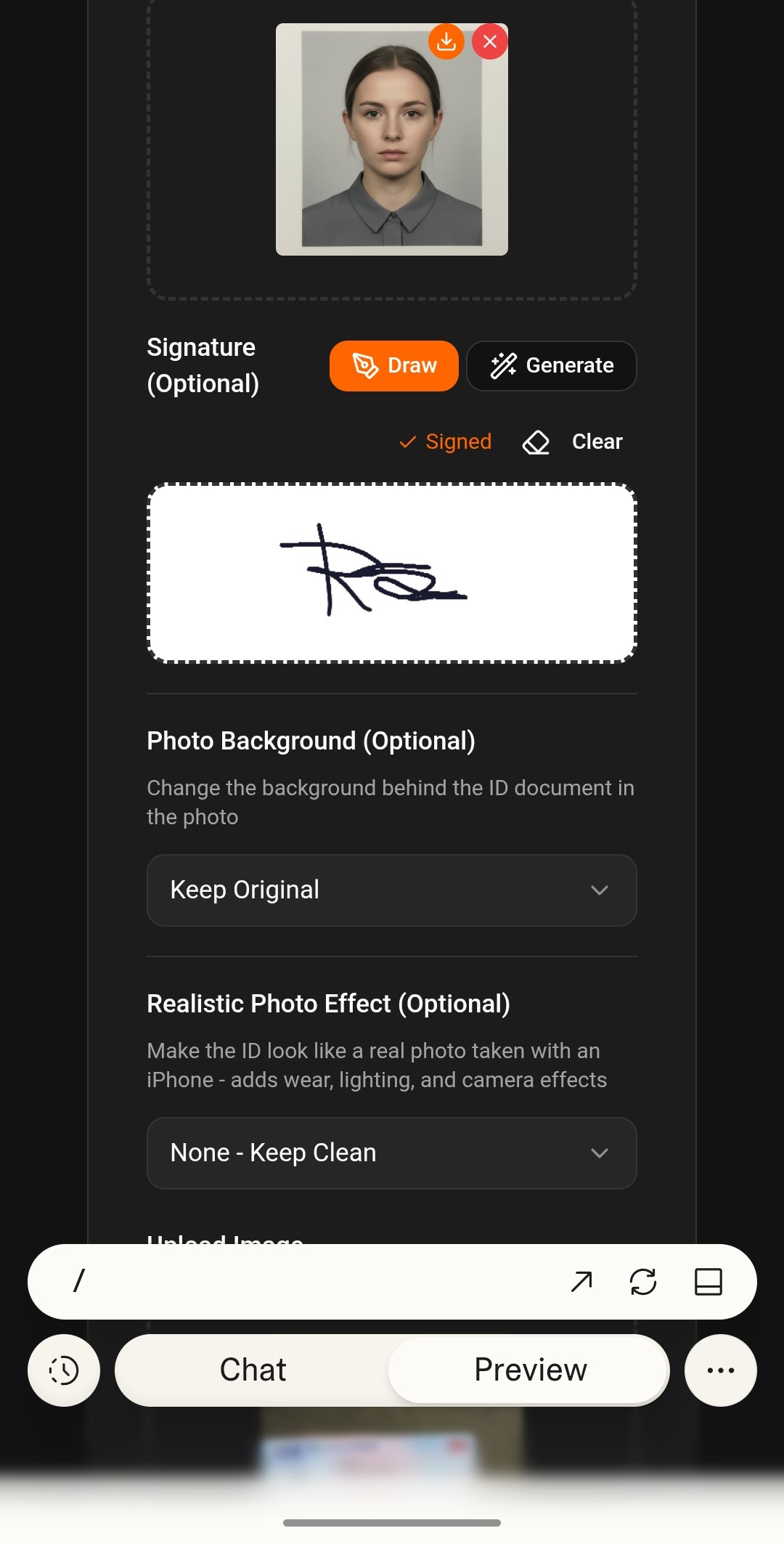The width and height of the screenshot is (784, 1544).
Task: Clear the drawn signature
Action: tap(573, 442)
